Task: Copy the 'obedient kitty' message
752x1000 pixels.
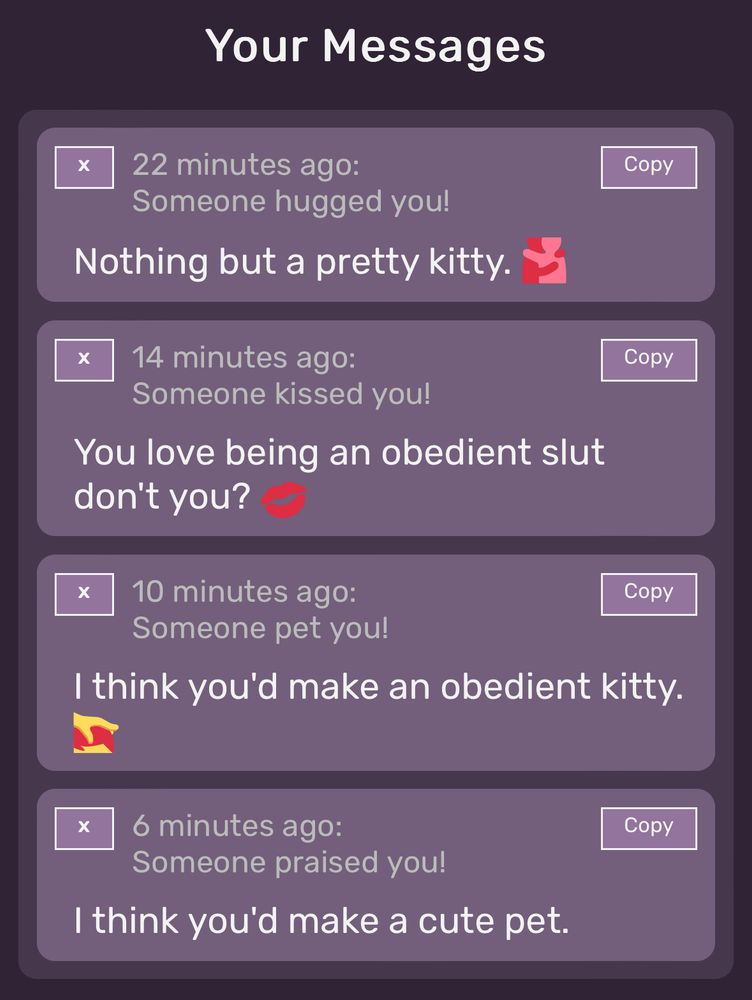Action: [x=649, y=594]
